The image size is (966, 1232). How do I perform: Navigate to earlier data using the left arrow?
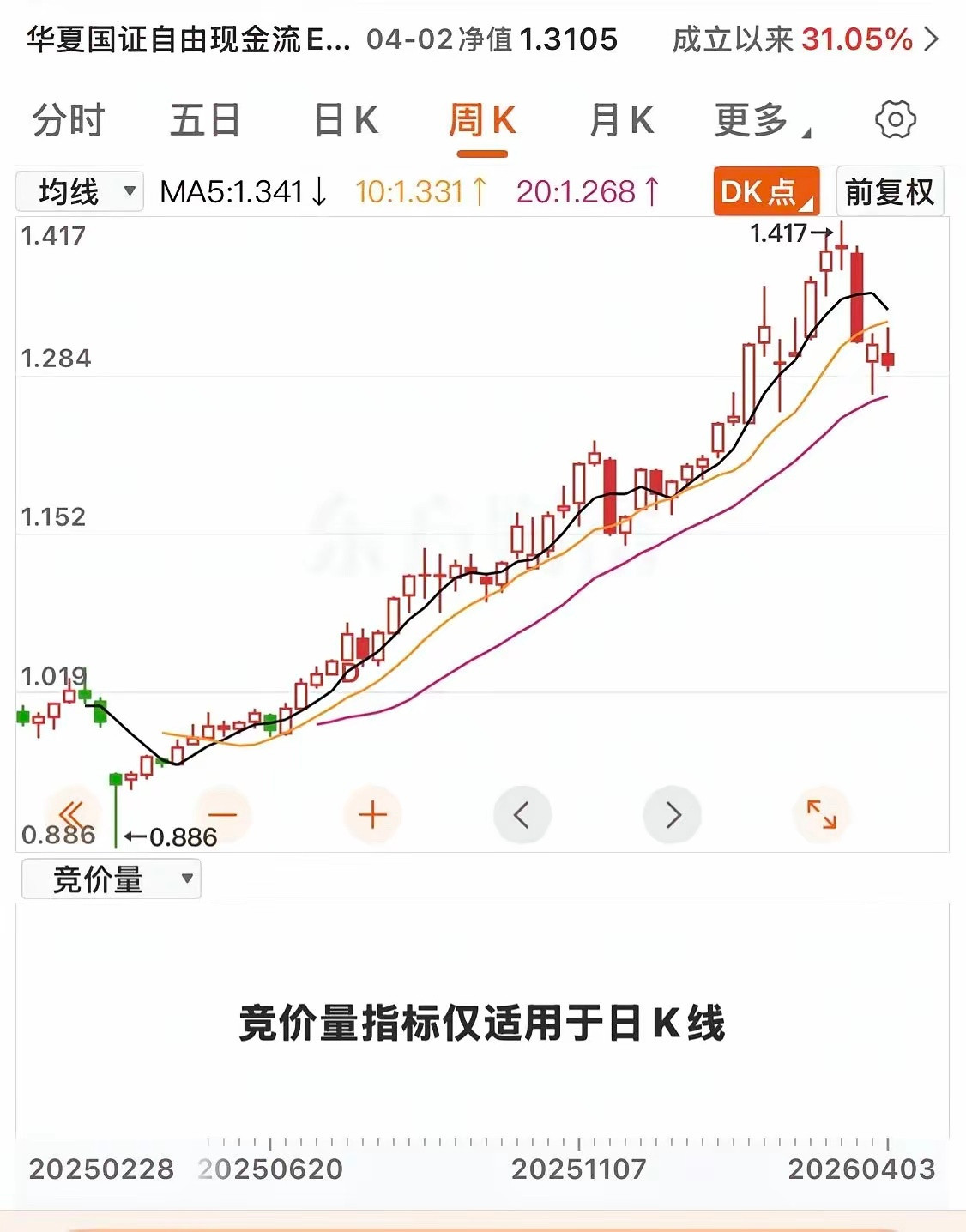(522, 815)
